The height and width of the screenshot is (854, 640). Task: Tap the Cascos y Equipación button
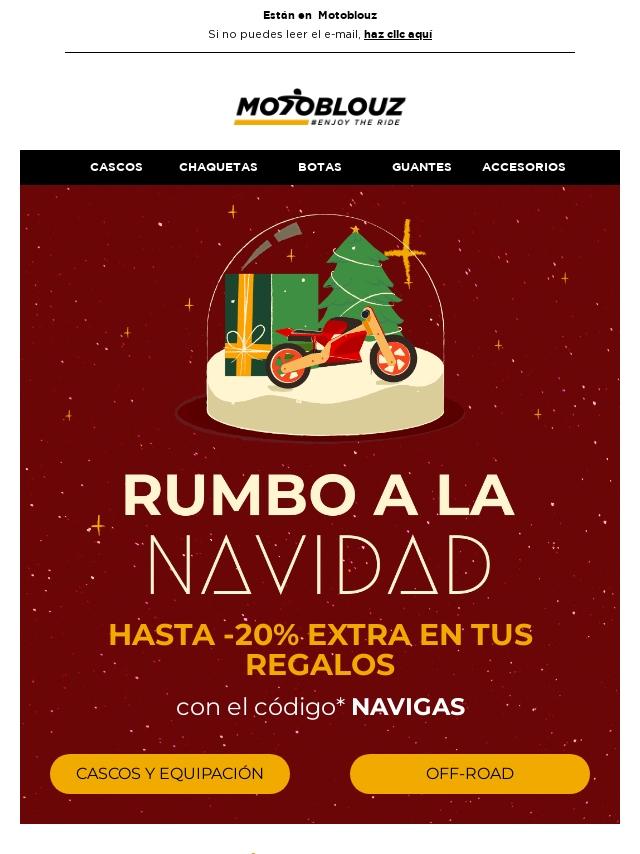coord(170,774)
